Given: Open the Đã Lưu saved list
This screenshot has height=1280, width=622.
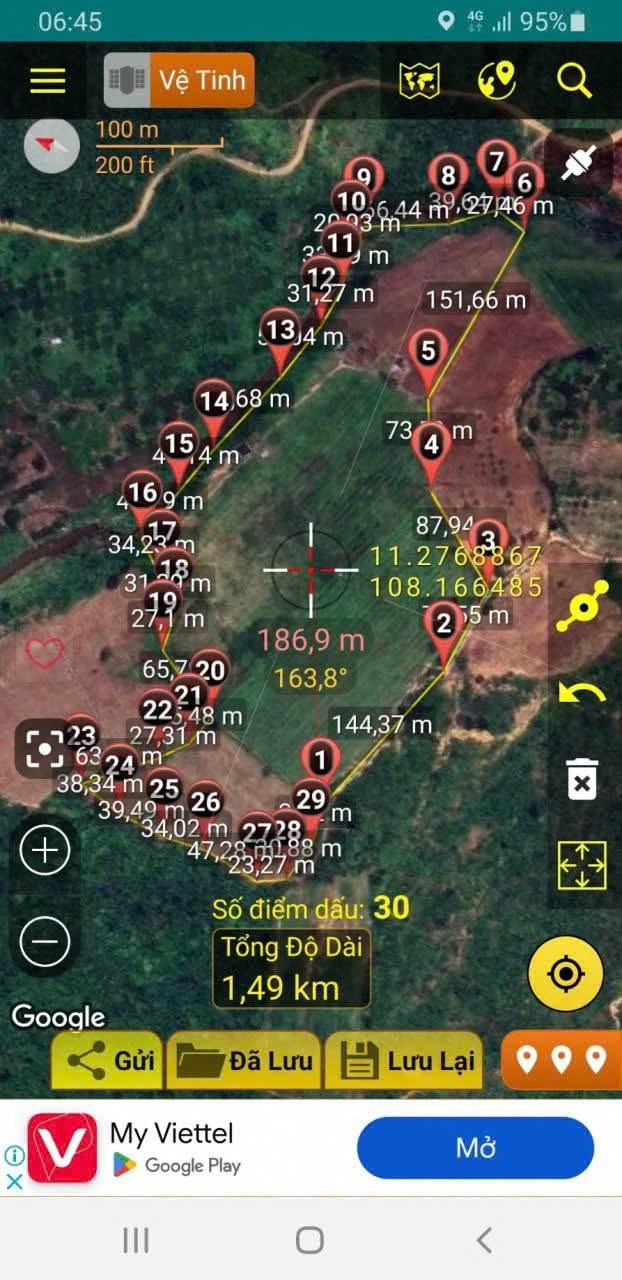Looking at the screenshot, I should [244, 1061].
